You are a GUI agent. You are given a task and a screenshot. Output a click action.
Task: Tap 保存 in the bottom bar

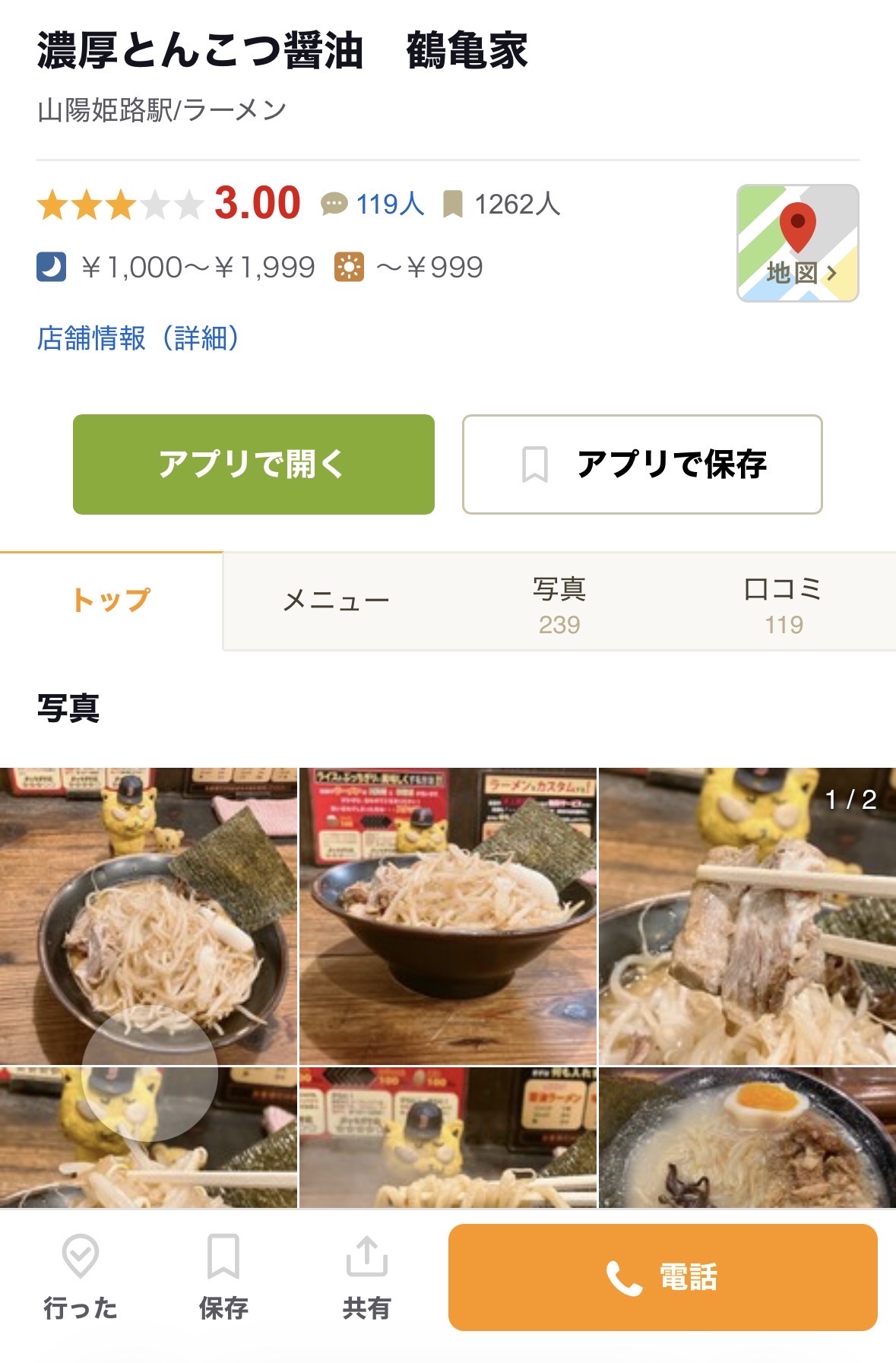223,1276
